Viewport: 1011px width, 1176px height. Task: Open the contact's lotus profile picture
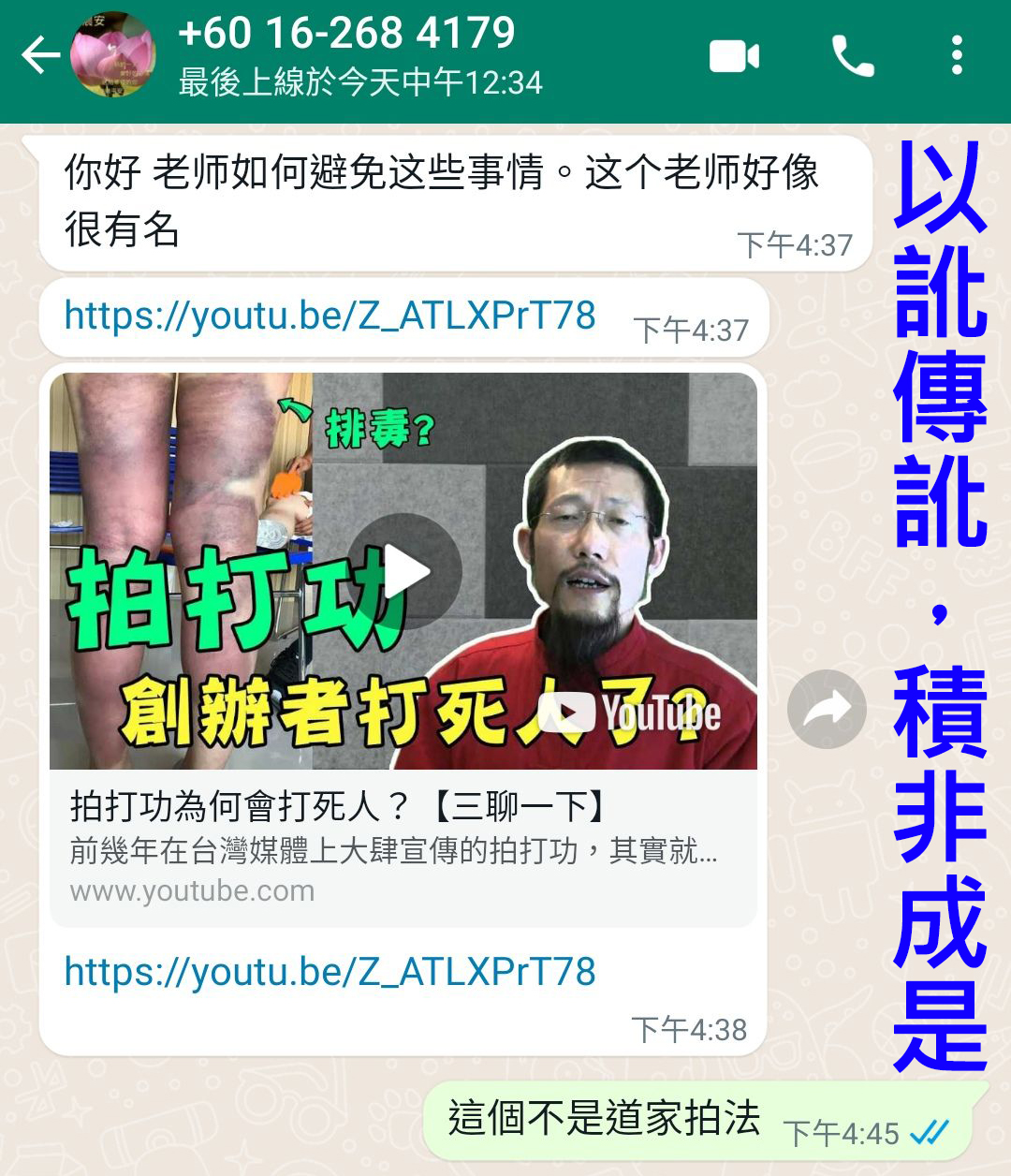coord(112,54)
